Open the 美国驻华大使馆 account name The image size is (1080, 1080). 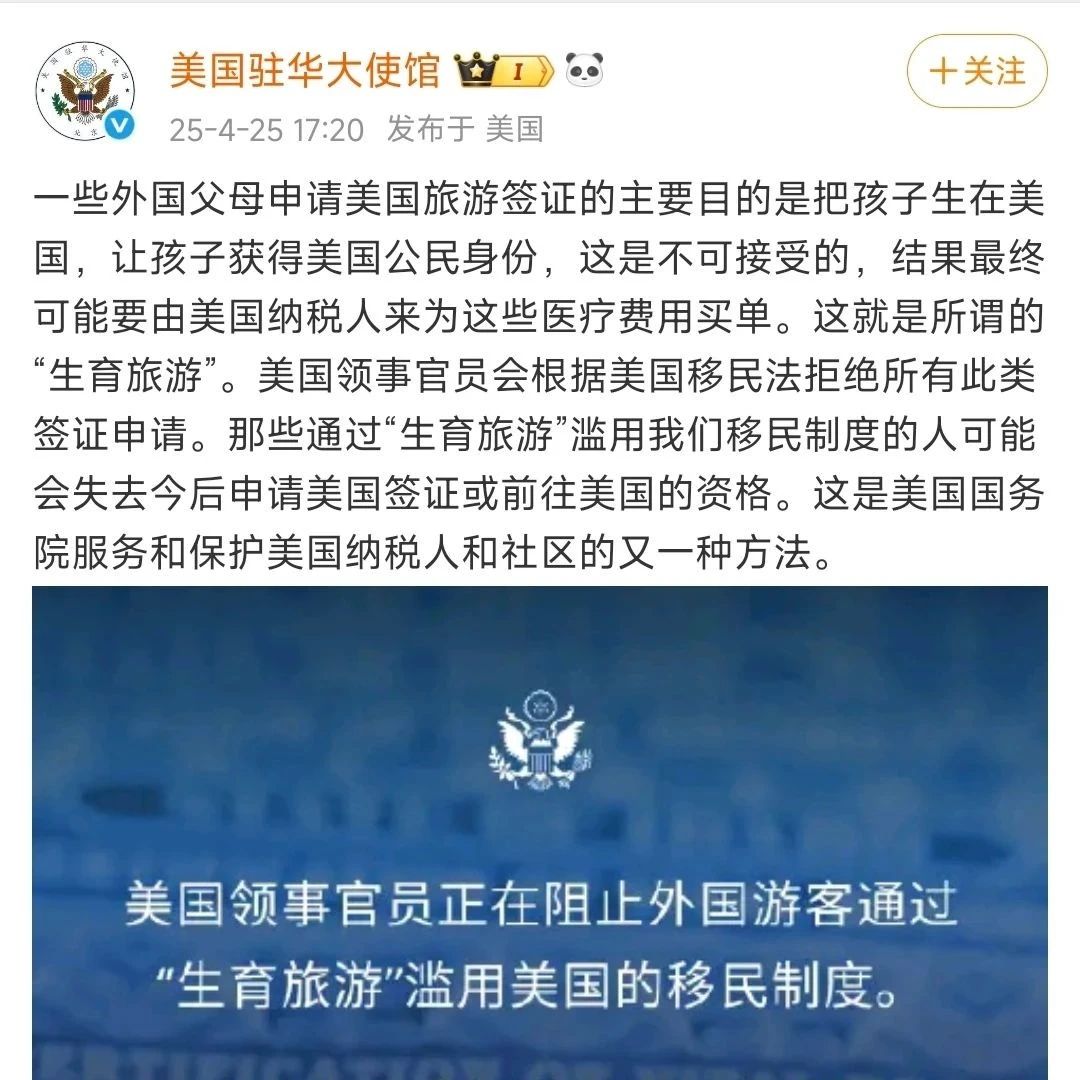(x=305, y=72)
